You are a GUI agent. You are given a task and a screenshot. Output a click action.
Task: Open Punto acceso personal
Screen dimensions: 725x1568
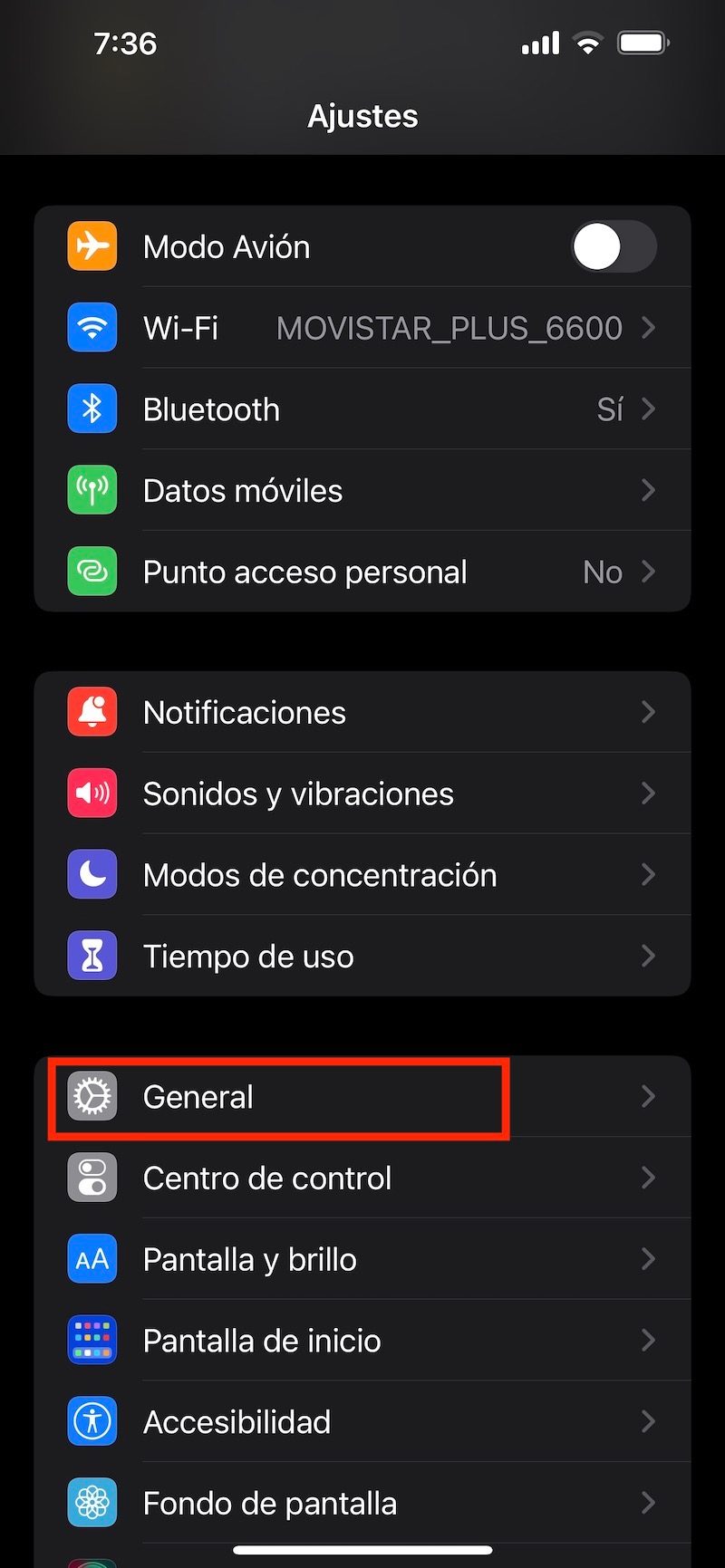click(362, 572)
